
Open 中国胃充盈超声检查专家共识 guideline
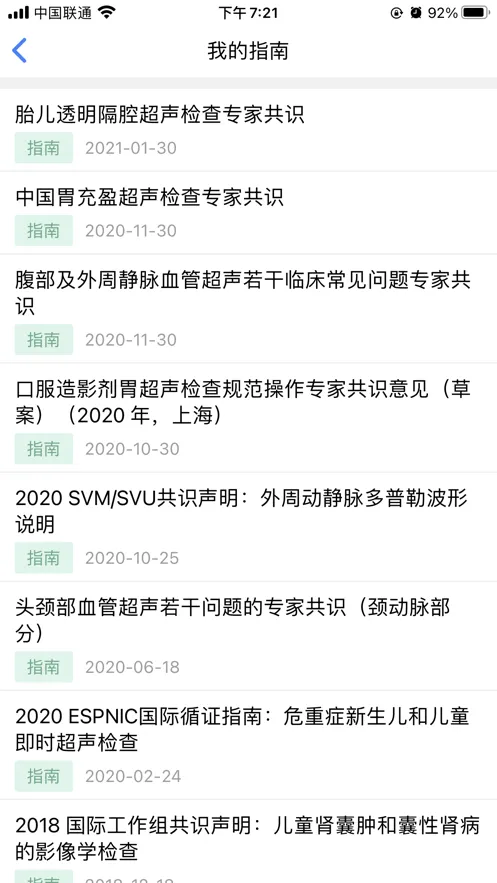coord(248,213)
